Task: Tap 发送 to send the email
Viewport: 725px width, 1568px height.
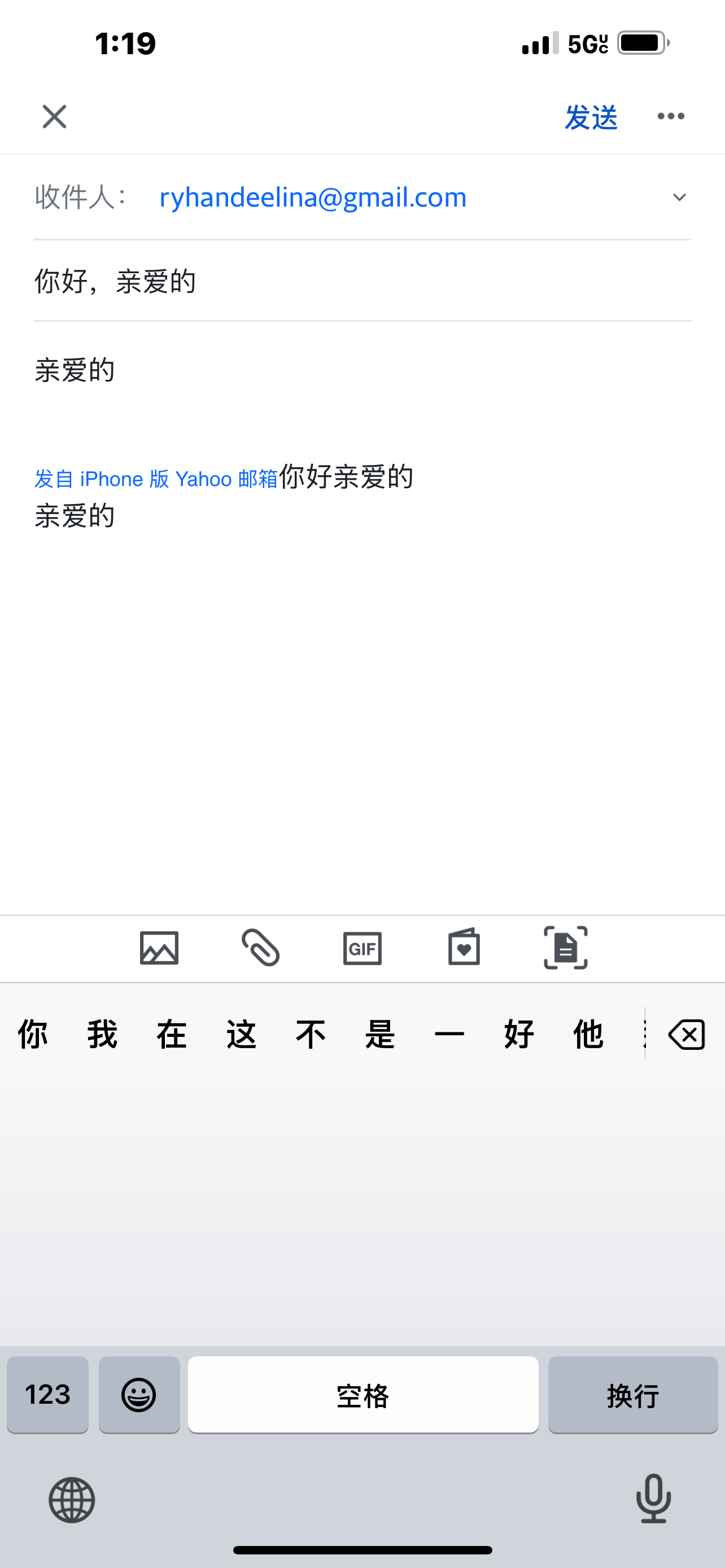Action: coord(591,117)
